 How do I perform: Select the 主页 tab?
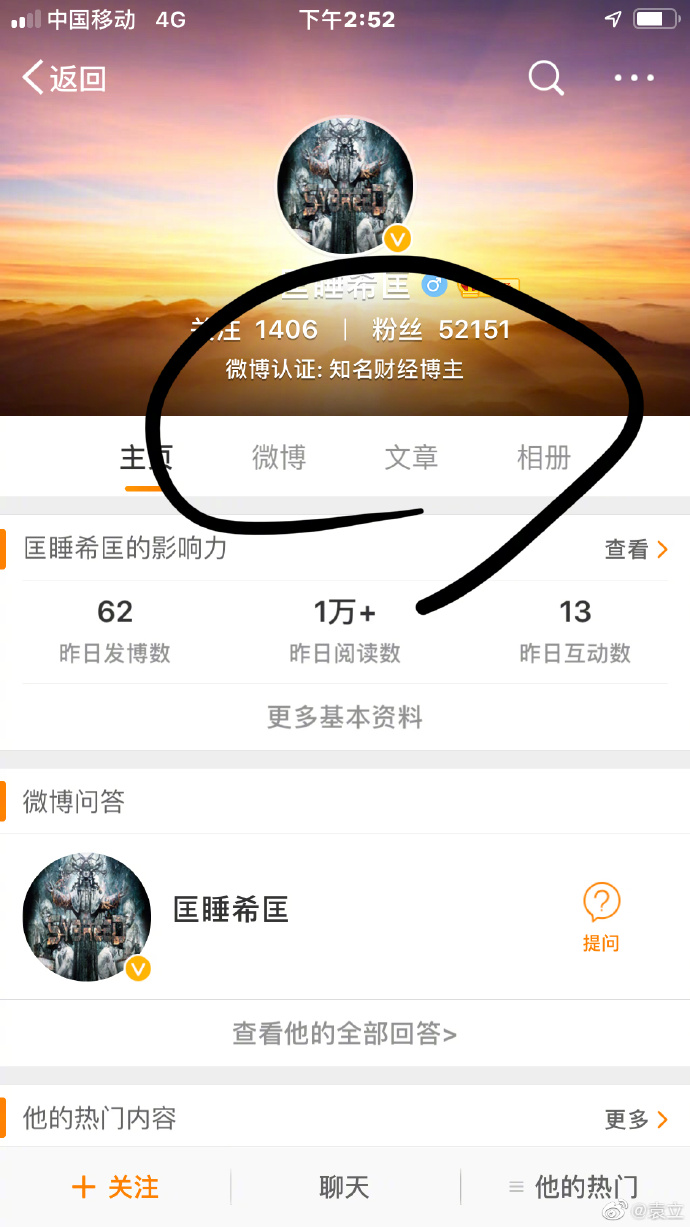(147, 458)
